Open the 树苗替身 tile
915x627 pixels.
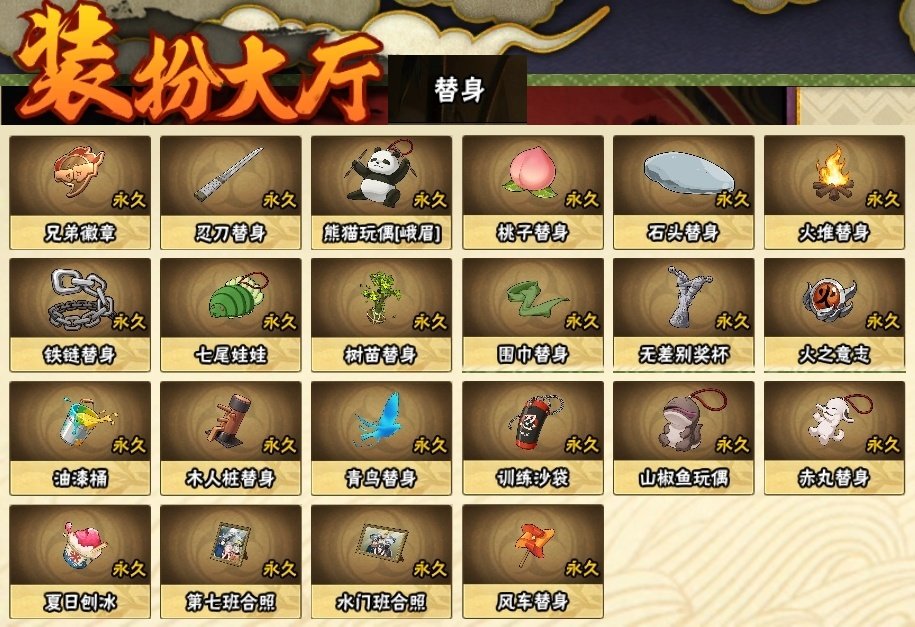pyautogui.click(x=382, y=314)
